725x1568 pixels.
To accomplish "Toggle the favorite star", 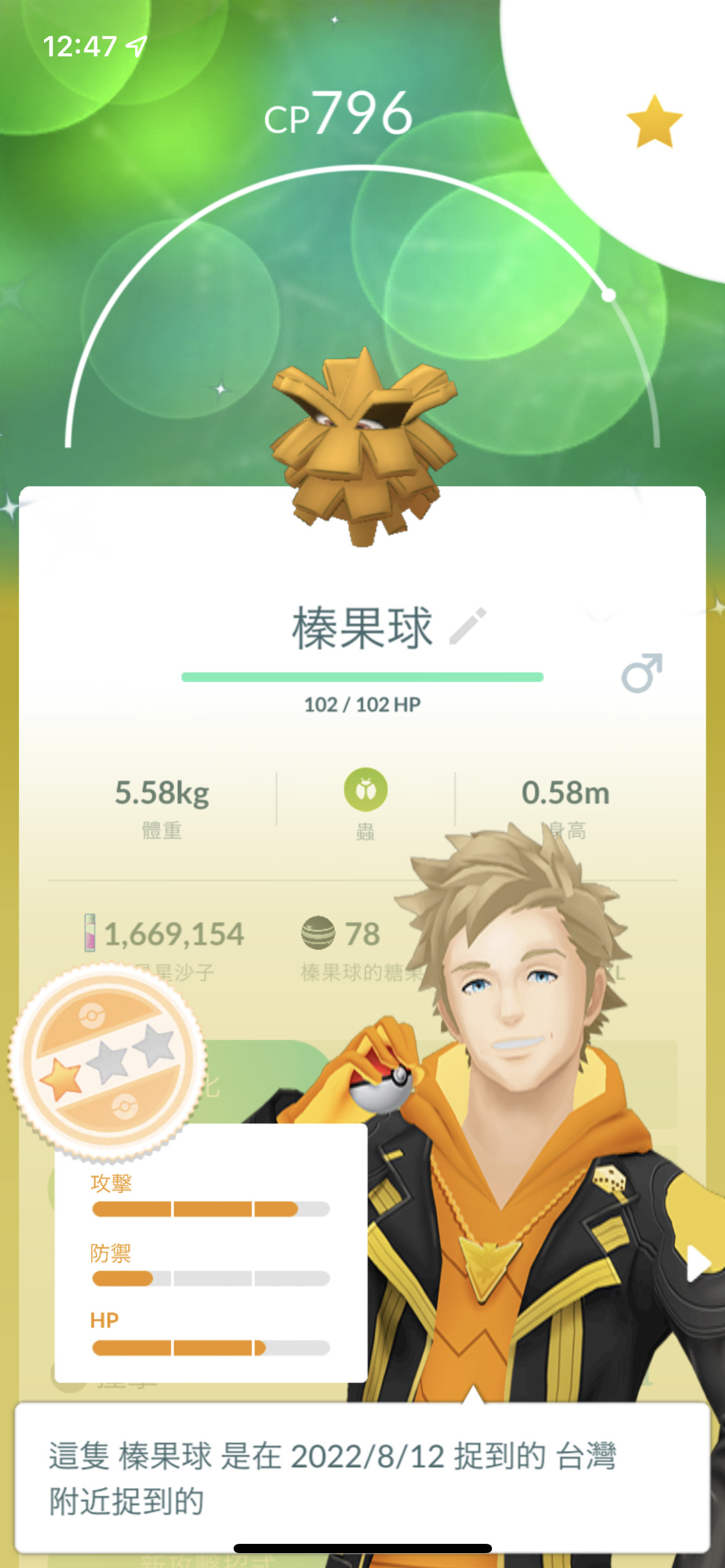I will (x=654, y=122).
